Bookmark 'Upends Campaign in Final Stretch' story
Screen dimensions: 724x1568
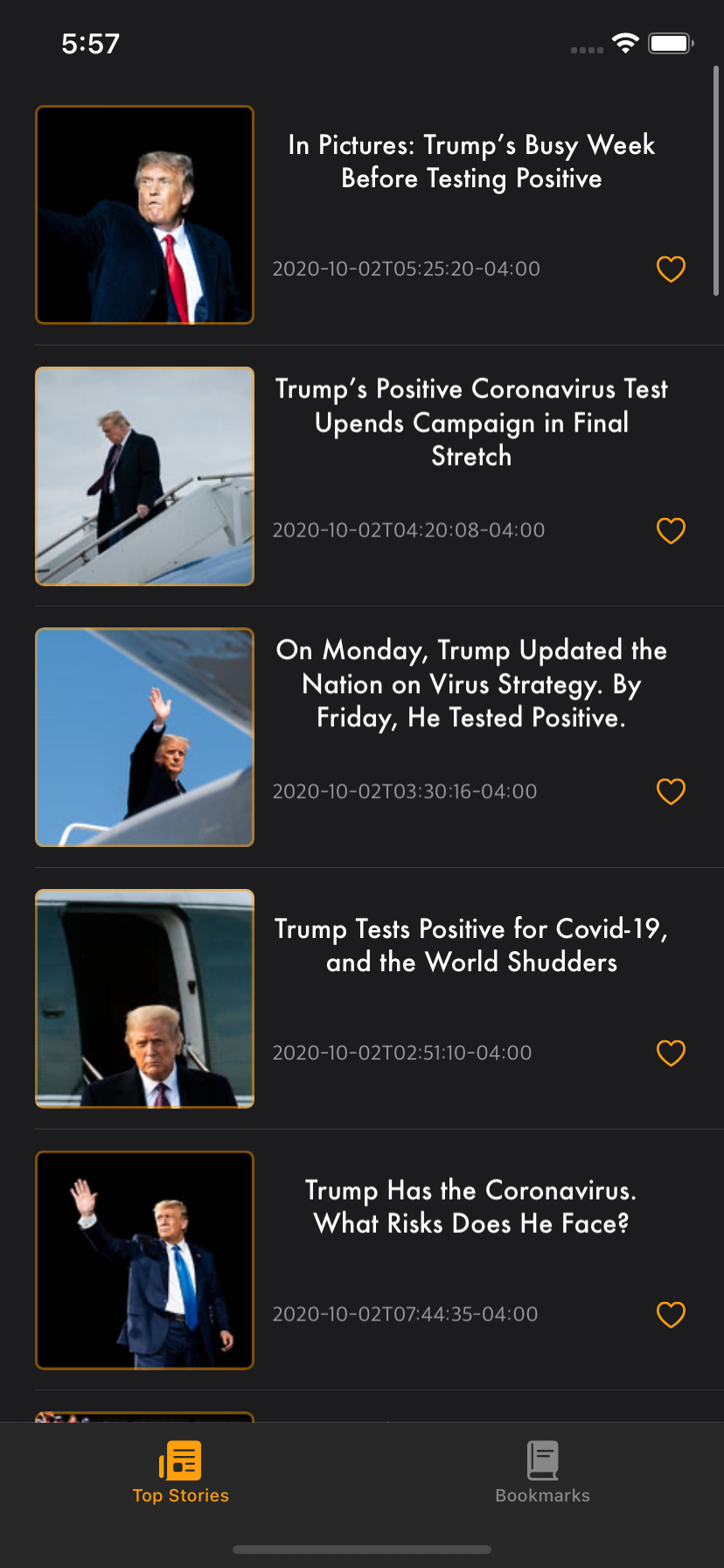pyautogui.click(x=671, y=530)
